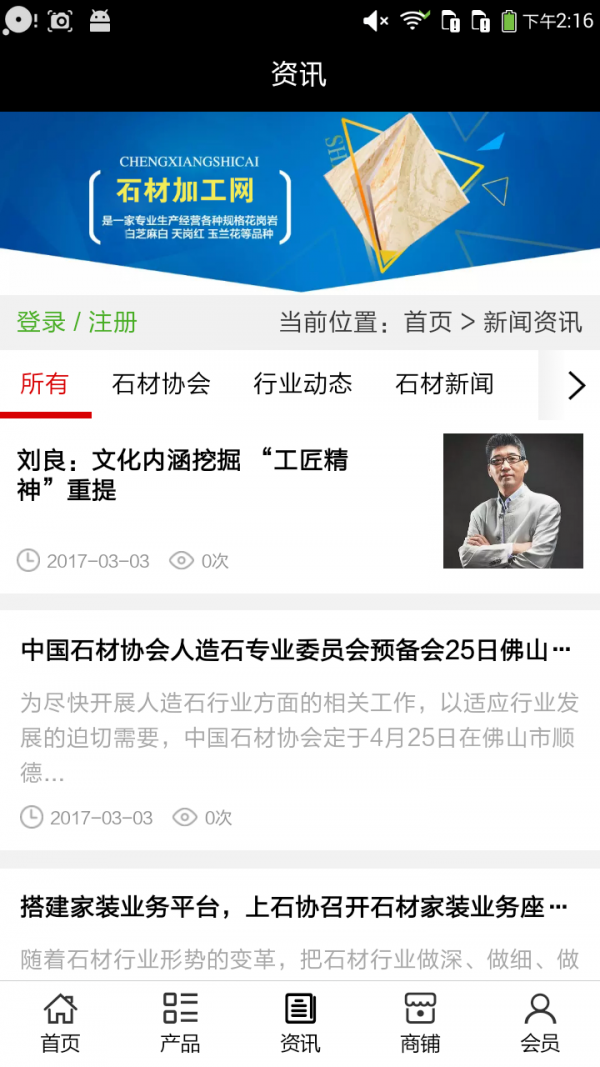Select the 资讯 bottom tab
Image resolution: width=600 pixels, height=1067 pixels.
pos(300,1023)
